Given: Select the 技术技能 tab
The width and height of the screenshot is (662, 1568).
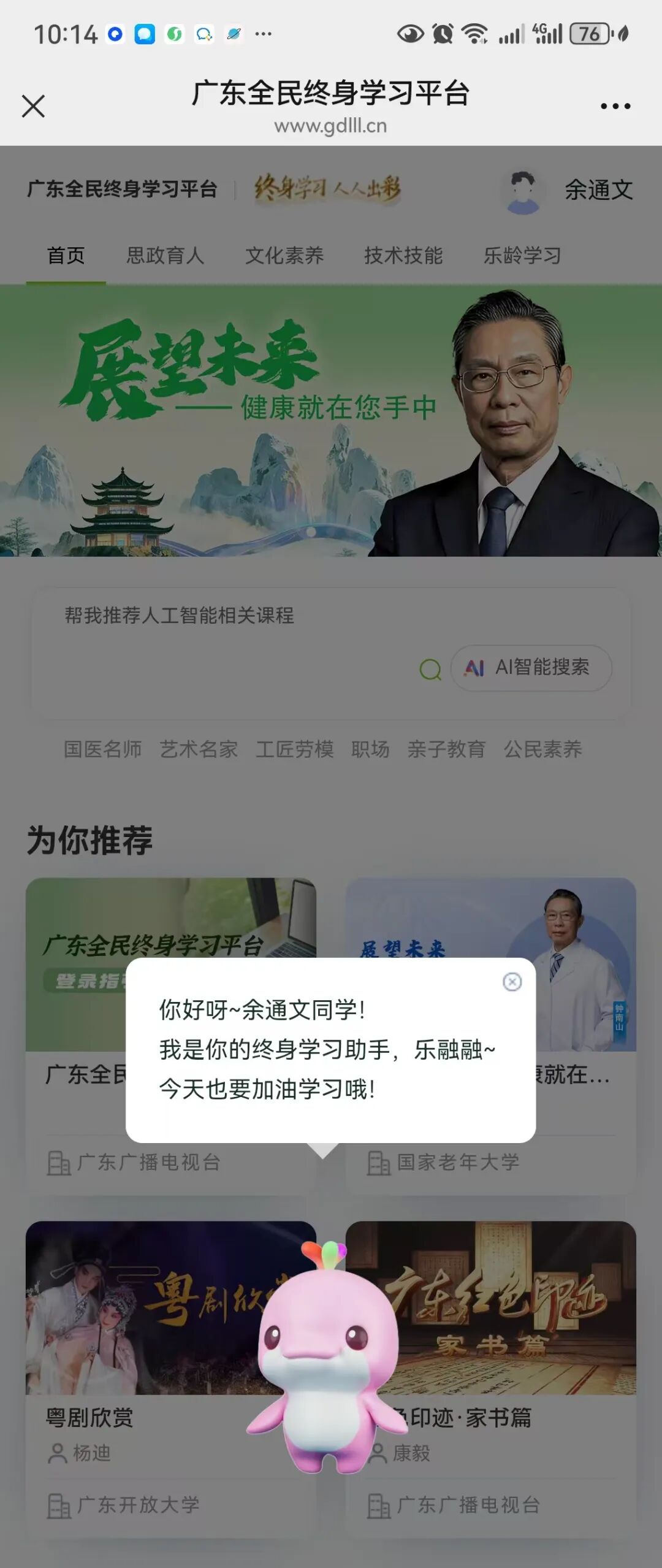Looking at the screenshot, I should pos(405,256).
